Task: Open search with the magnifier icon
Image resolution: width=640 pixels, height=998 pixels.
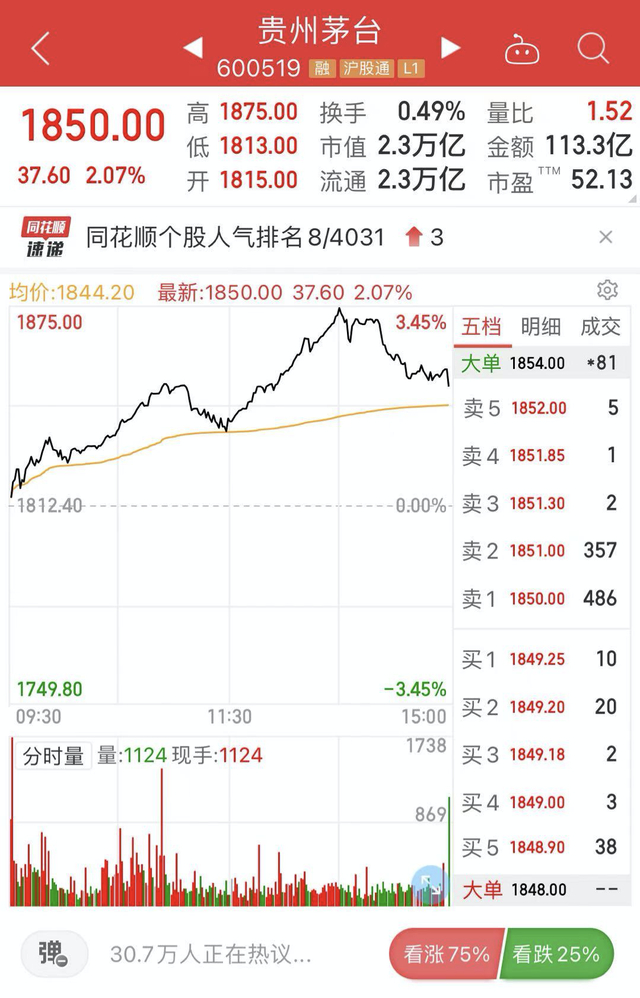Action: [x=593, y=47]
